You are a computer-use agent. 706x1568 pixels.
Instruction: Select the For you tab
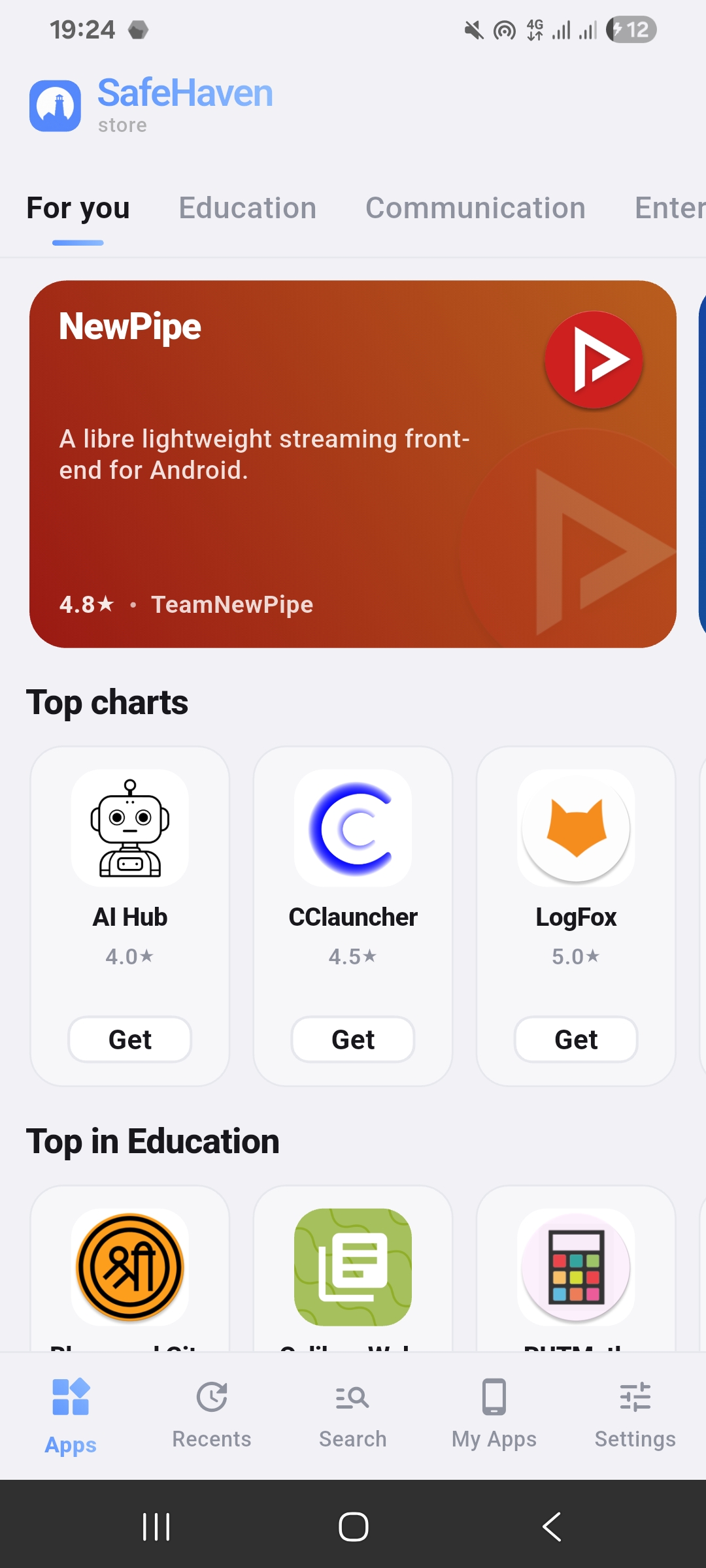(x=78, y=208)
